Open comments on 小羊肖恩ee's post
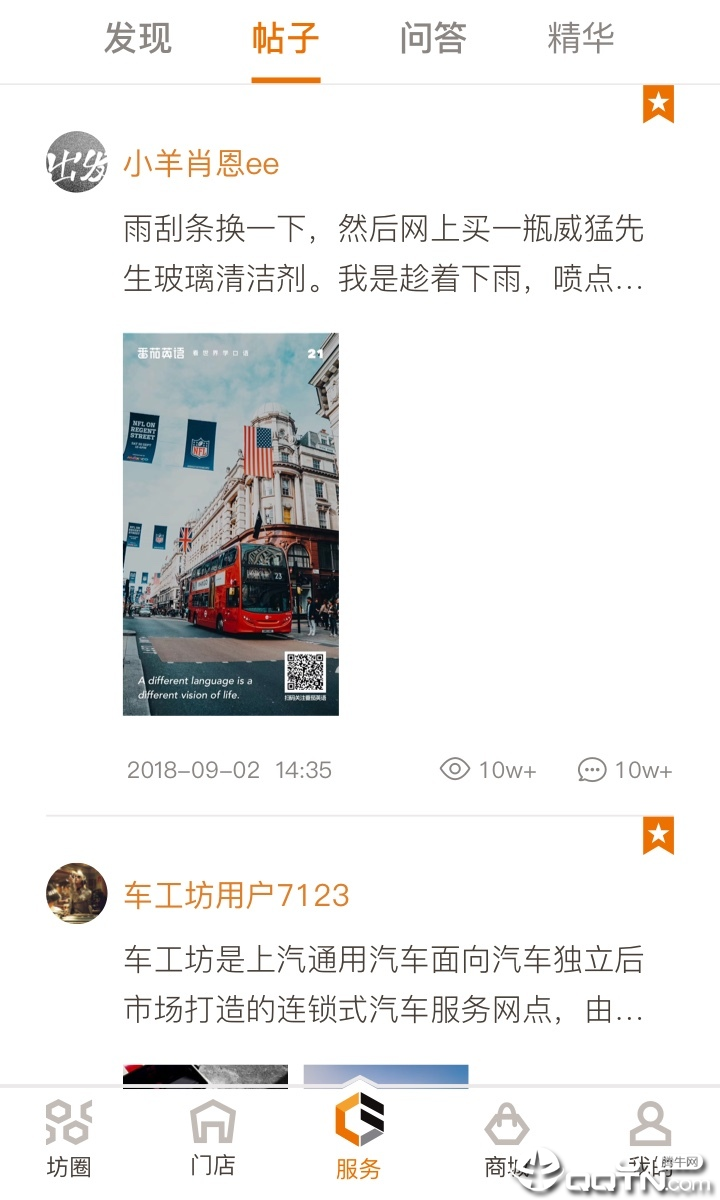 [625, 770]
